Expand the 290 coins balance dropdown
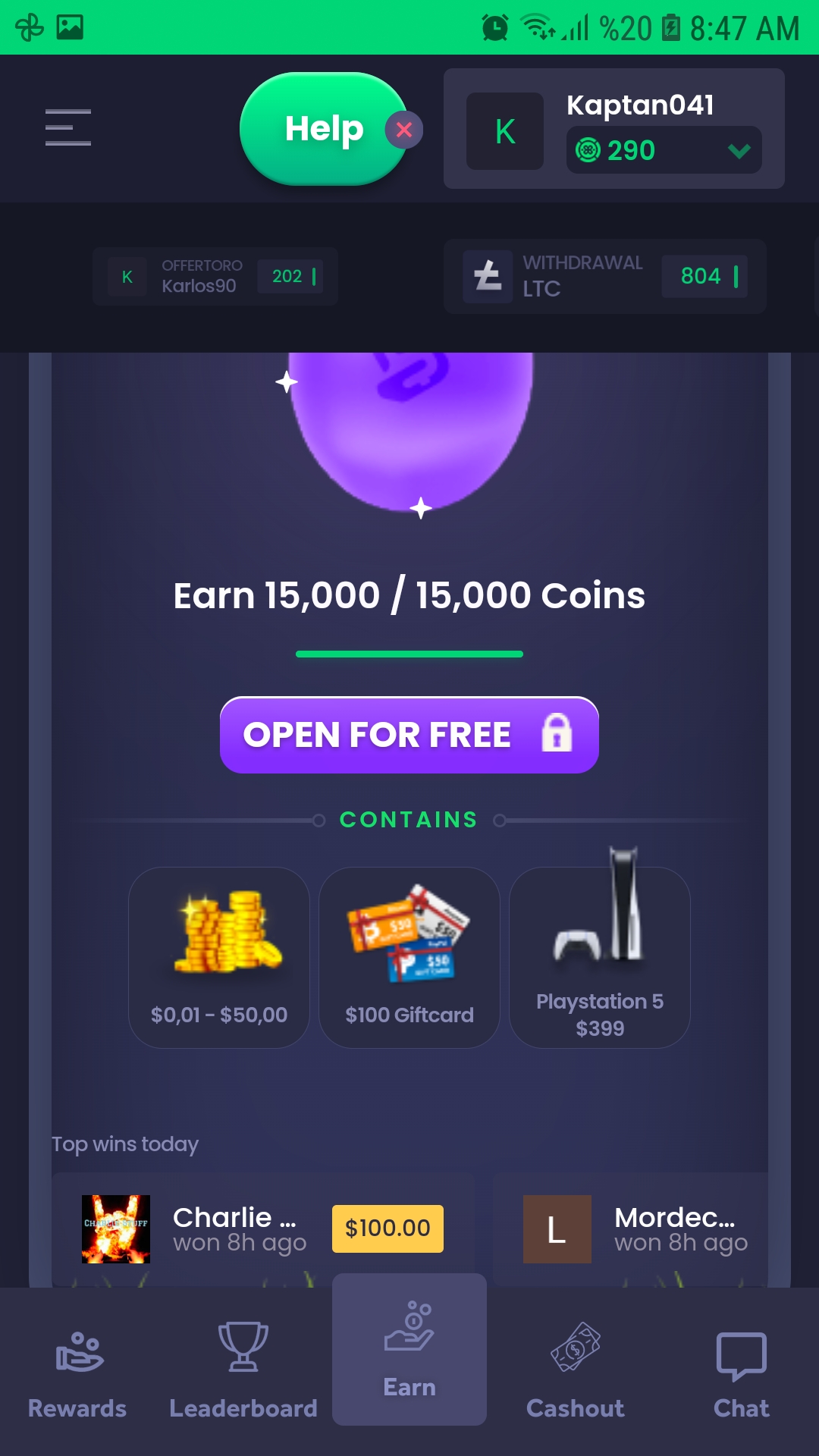 [x=664, y=150]
